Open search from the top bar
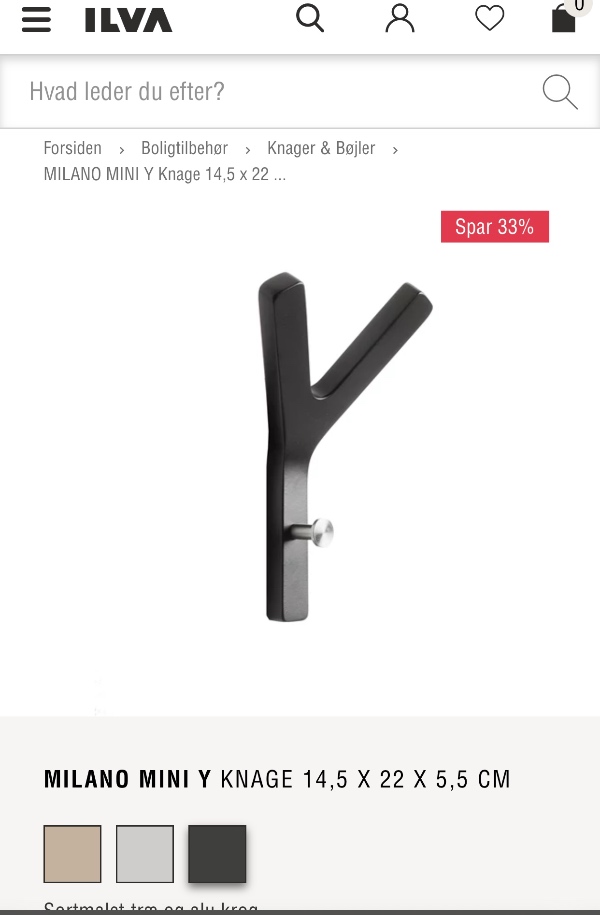The height and width of the screenshot is (915, 600). (310, 18)
